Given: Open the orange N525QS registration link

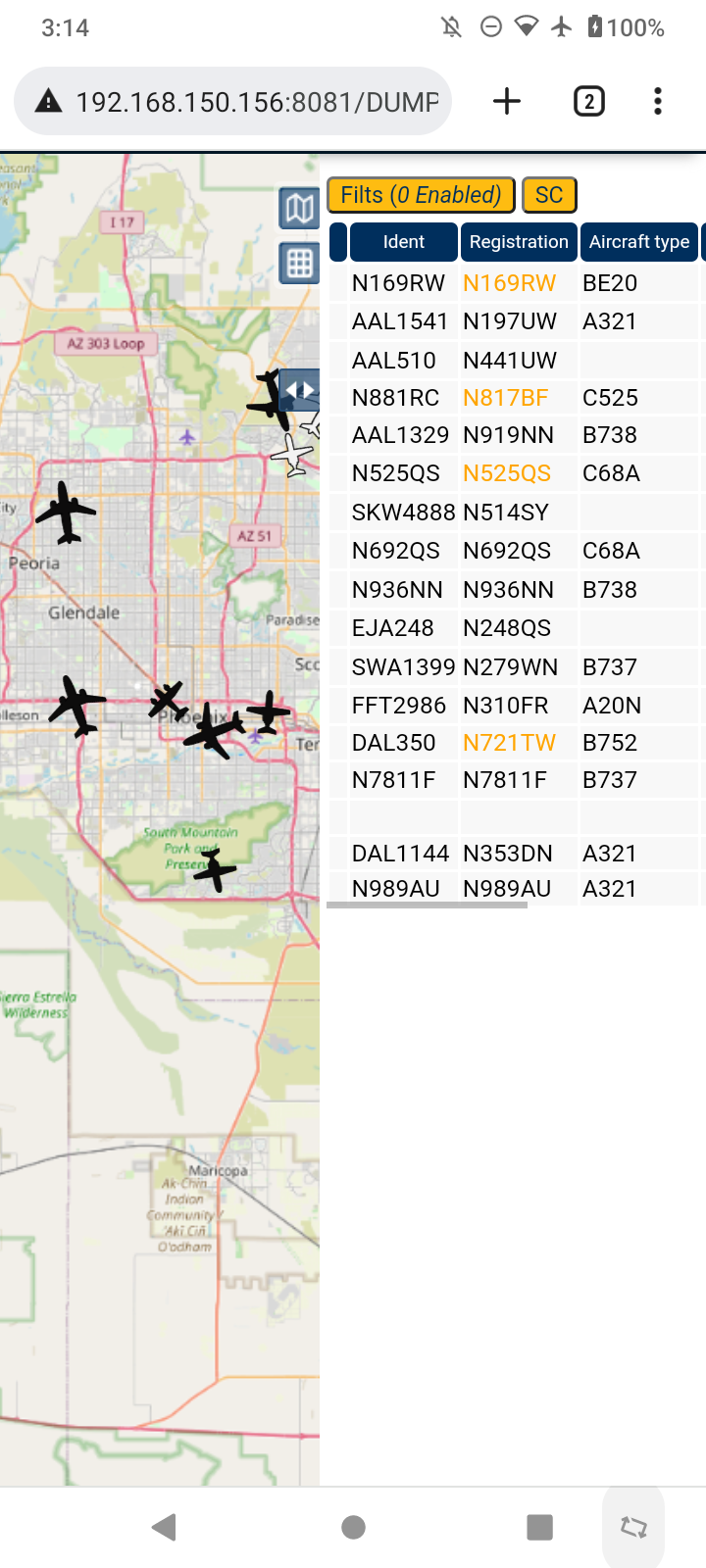Looking at the screenshot, I should coord(507,473).
